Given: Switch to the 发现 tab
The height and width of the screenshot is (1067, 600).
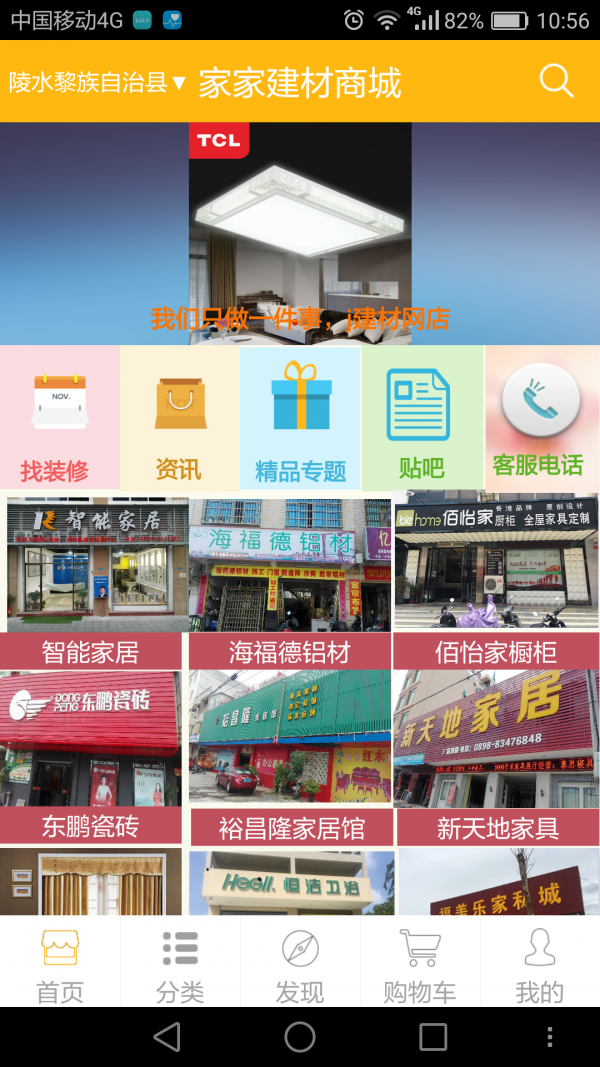Looking at the screenshot, I should 300,965.
